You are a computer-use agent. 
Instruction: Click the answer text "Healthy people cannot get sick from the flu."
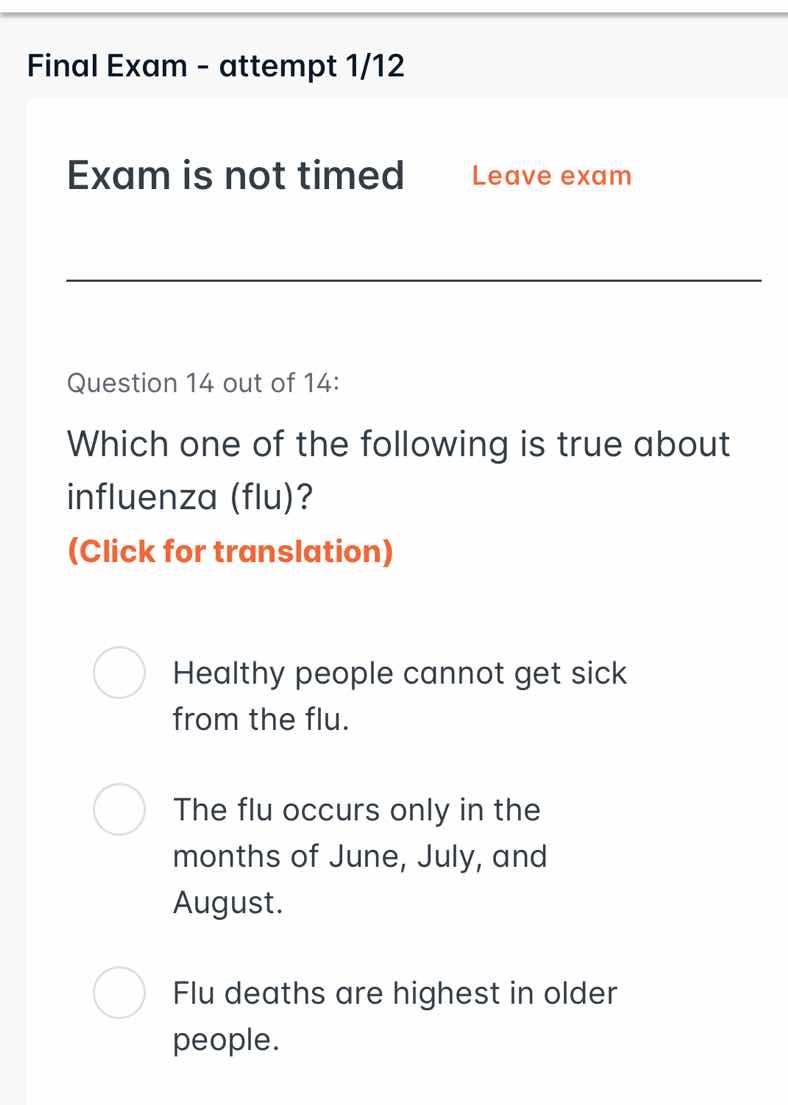pyautogui.click(x=399, y=695)
